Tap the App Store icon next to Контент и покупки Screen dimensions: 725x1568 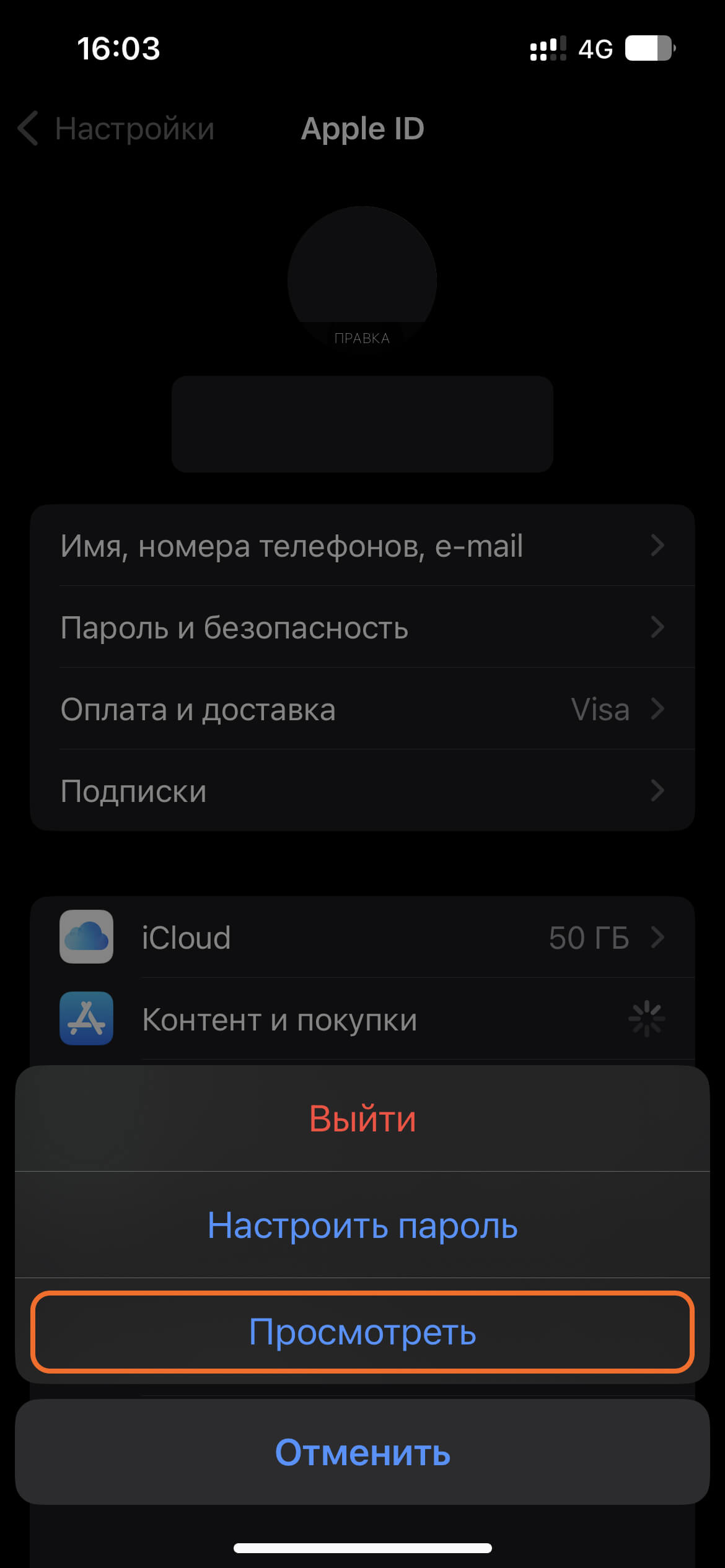tap(86, 1019)
